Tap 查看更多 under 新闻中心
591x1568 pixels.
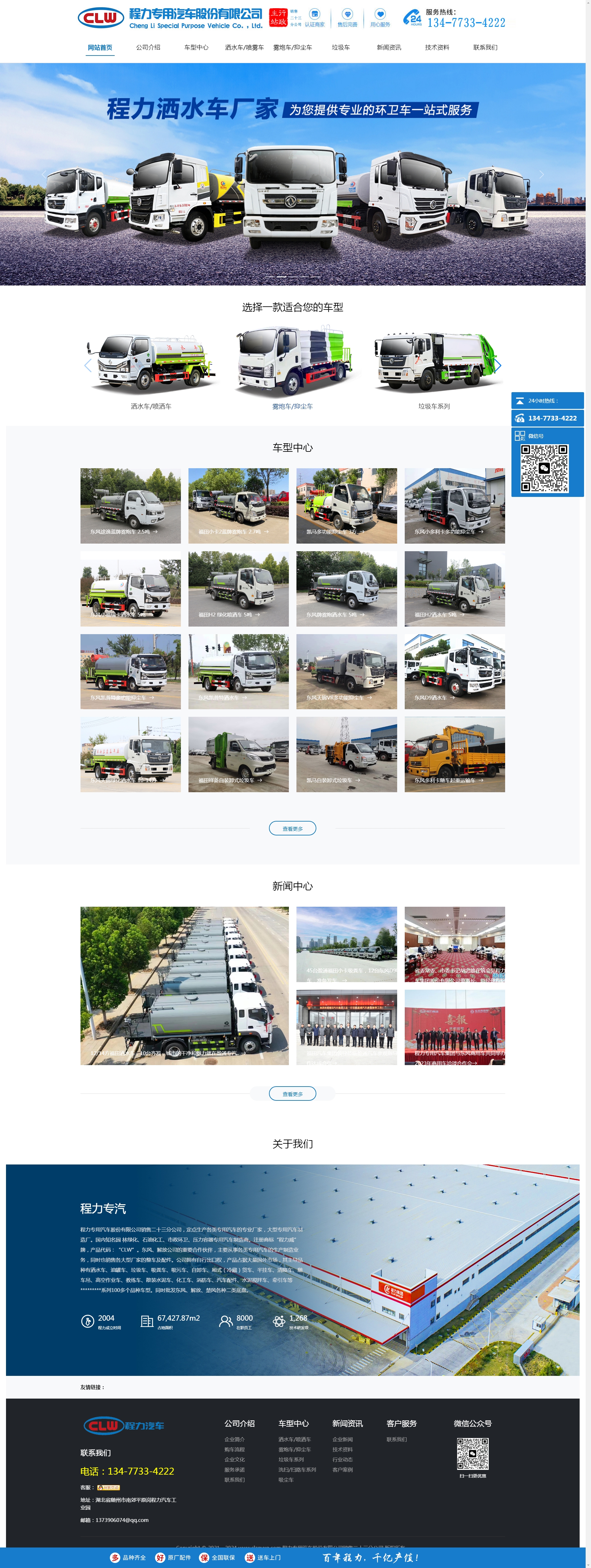point(292,1094)
